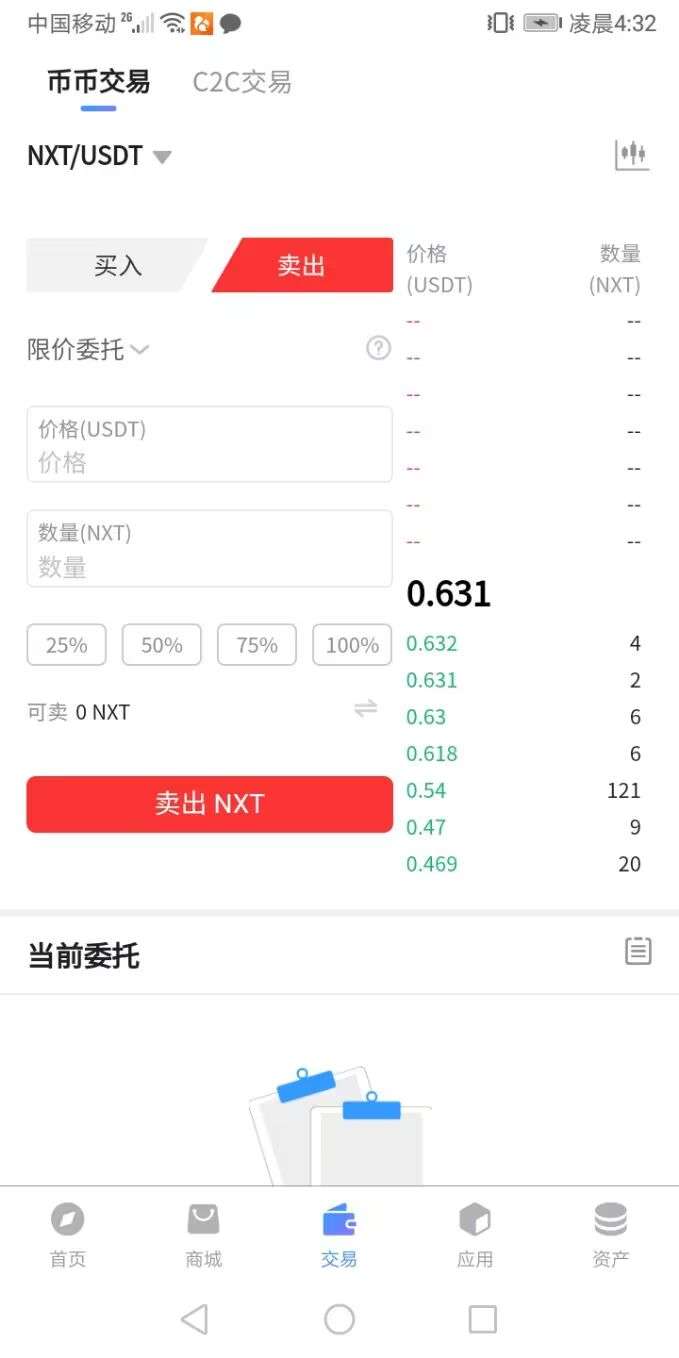Select the 卖出 sell tab
The height and width of the screenshot is (1358, 679).
click(x=302, y=265)
